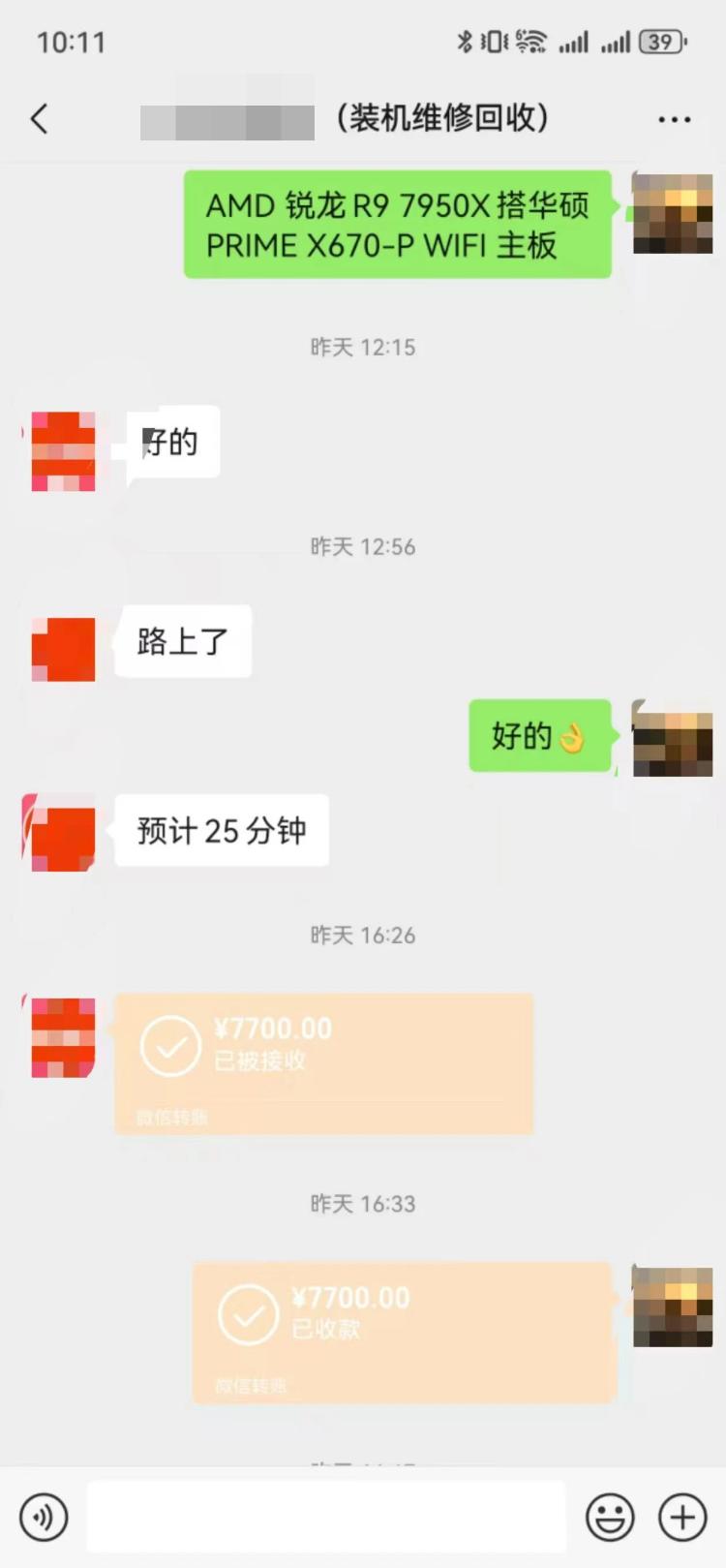Tap the message text input field

click(x=324, y=1517)
